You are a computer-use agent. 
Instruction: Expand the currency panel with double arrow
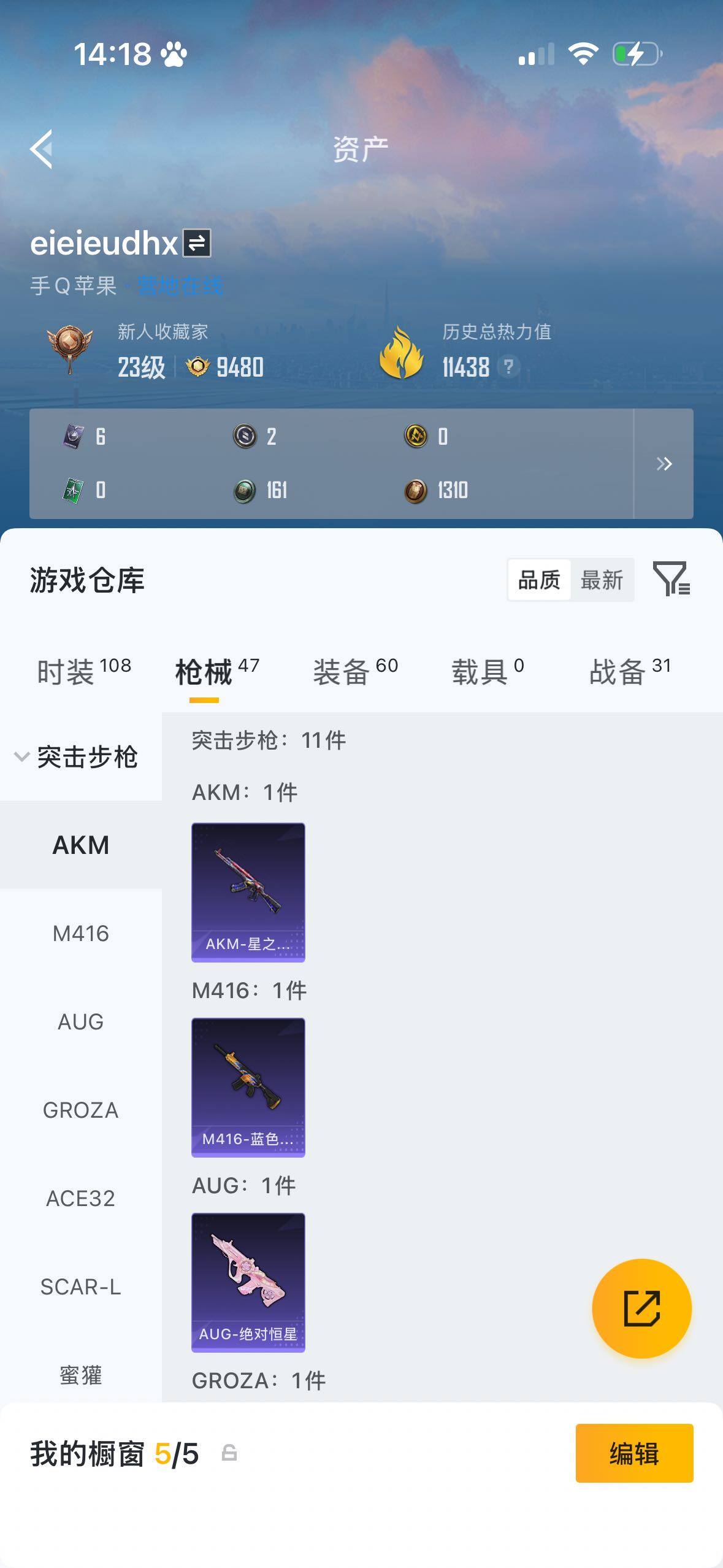coord(664,464)
